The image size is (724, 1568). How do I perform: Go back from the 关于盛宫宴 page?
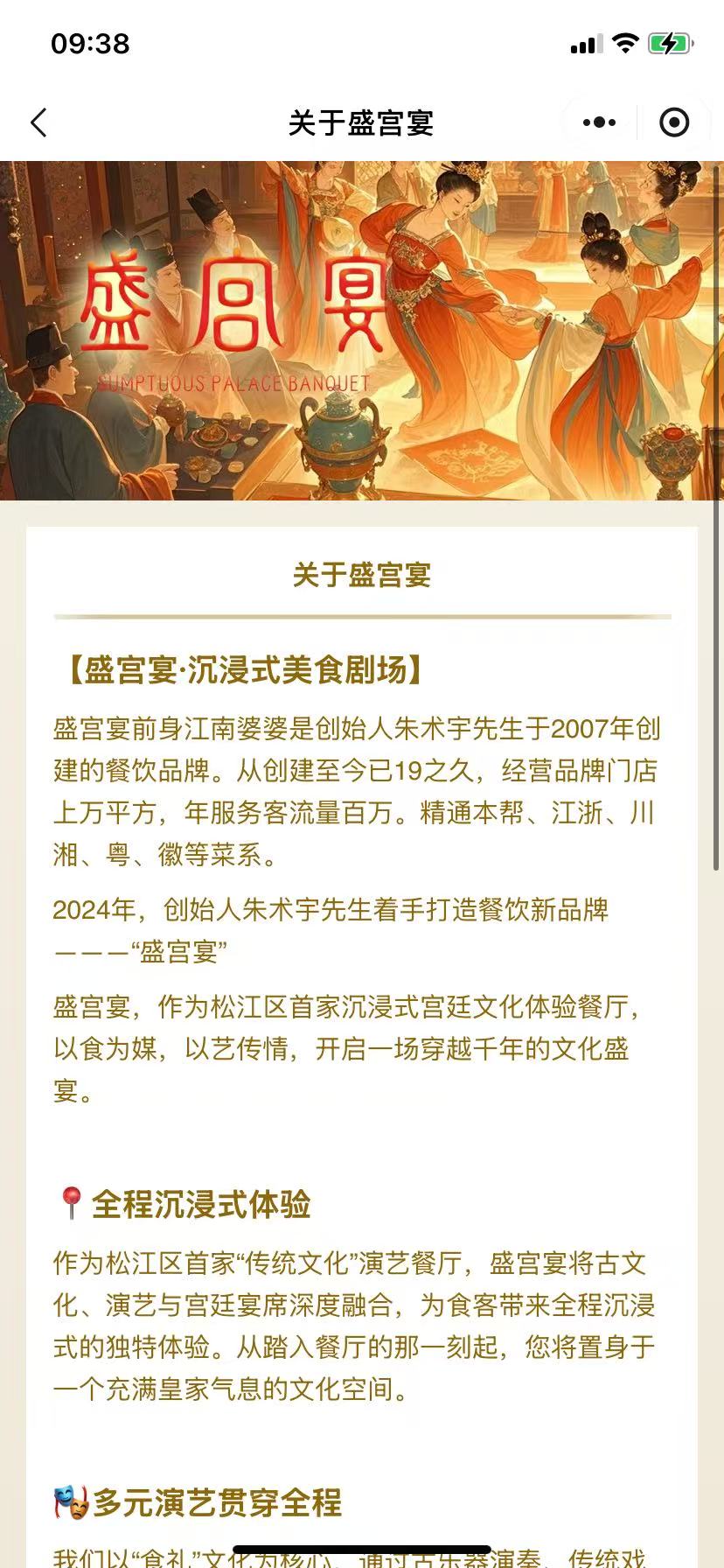click(38, 122)
